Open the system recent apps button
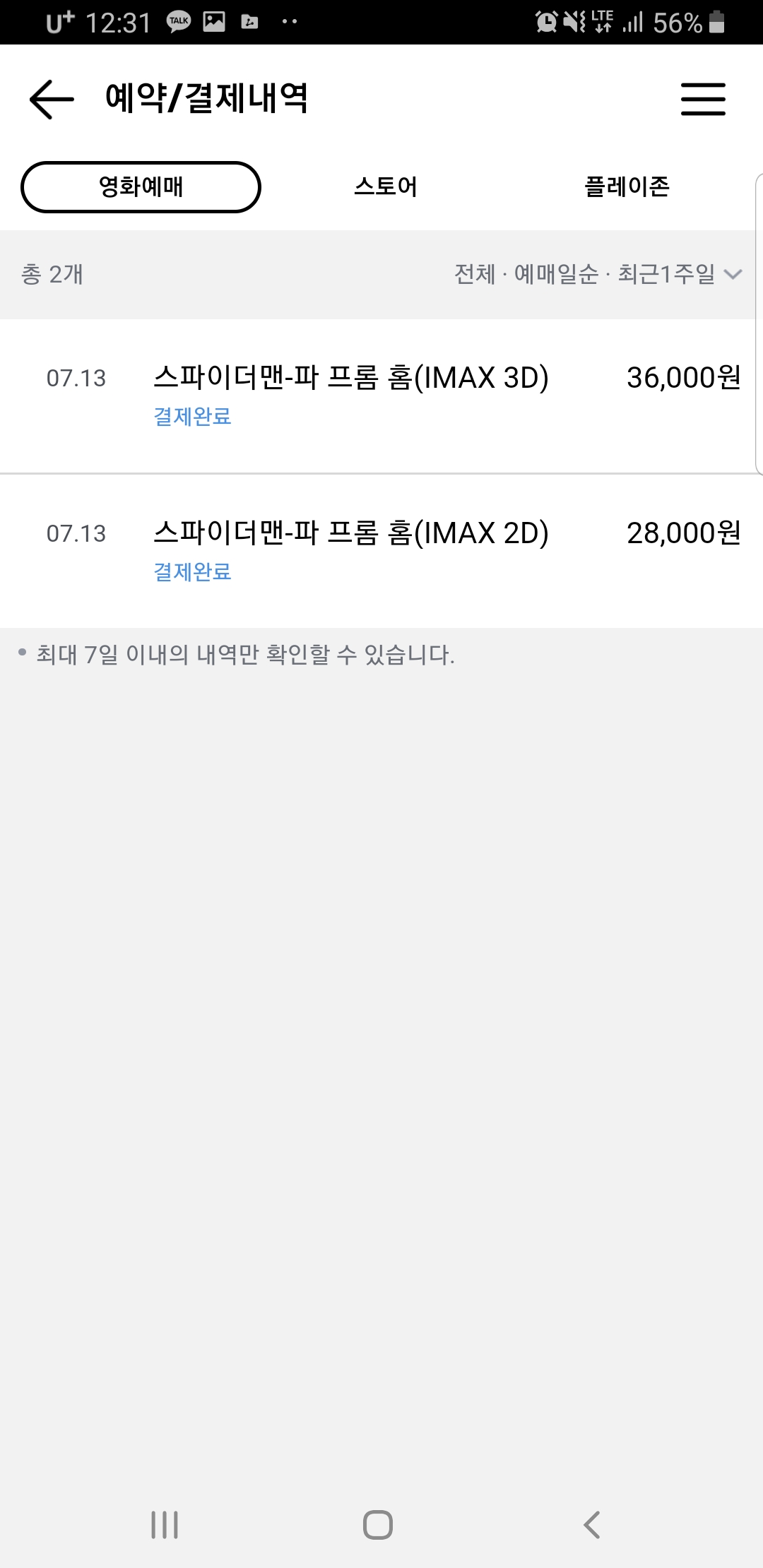763x1568 pixels. pyautogui.click(x=165, y=1524)
